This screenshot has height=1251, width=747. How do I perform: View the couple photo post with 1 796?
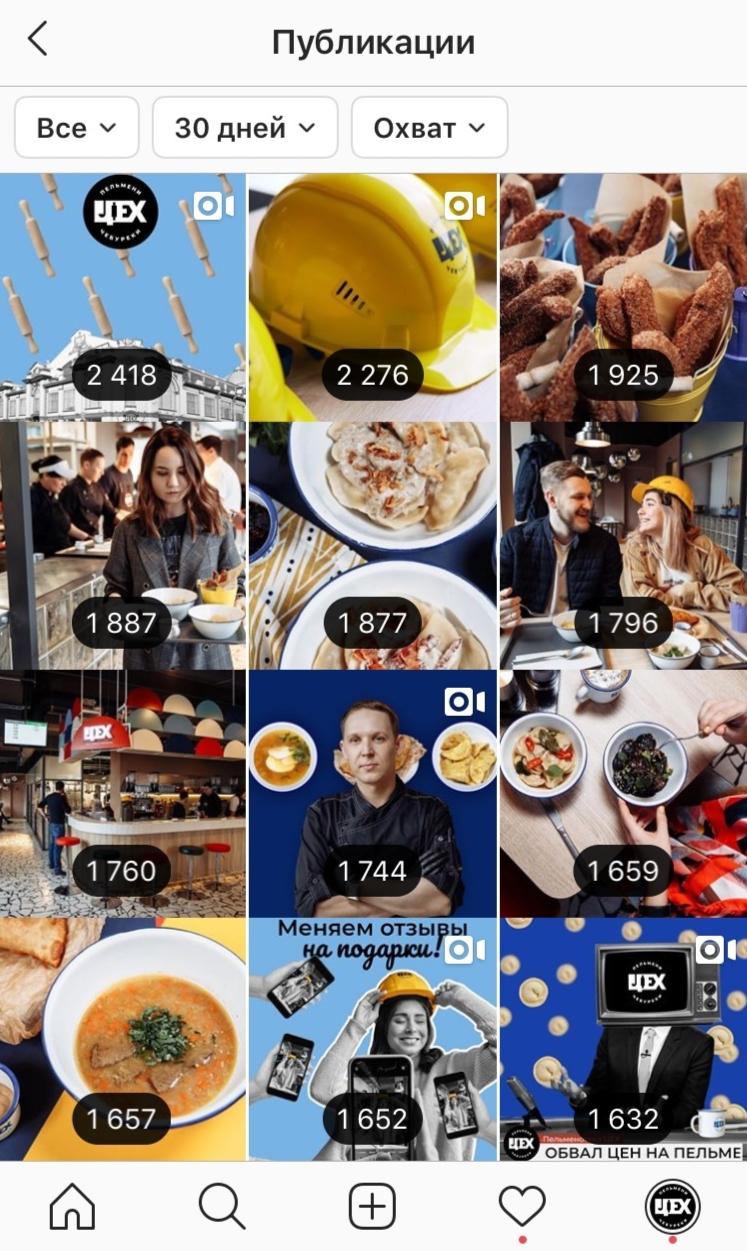point(623,545)
